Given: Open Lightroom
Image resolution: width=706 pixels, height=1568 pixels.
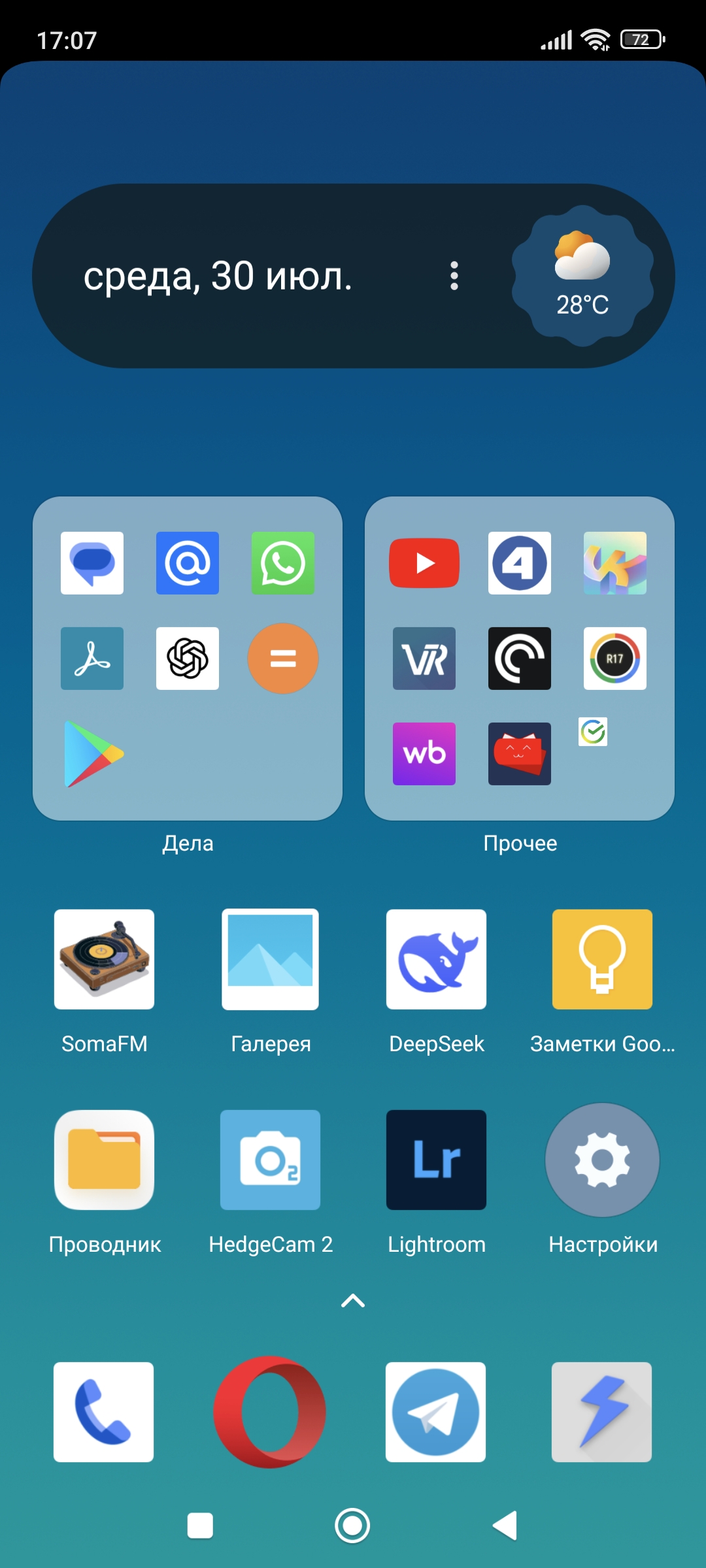Looking at the screenshot, I should [x=436, y=1160].
